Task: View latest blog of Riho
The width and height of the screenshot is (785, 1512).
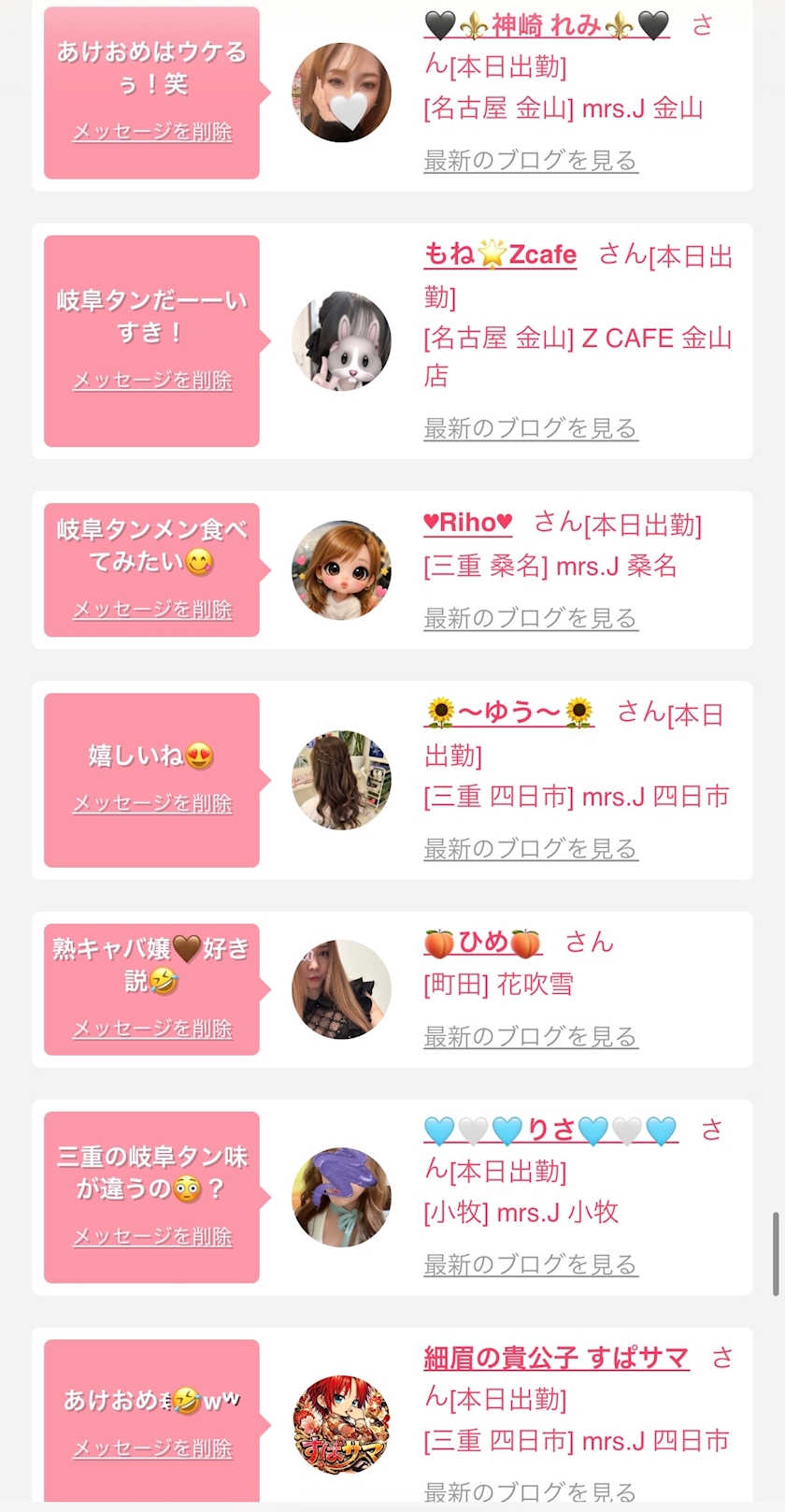Action: [x=531, y=618]
